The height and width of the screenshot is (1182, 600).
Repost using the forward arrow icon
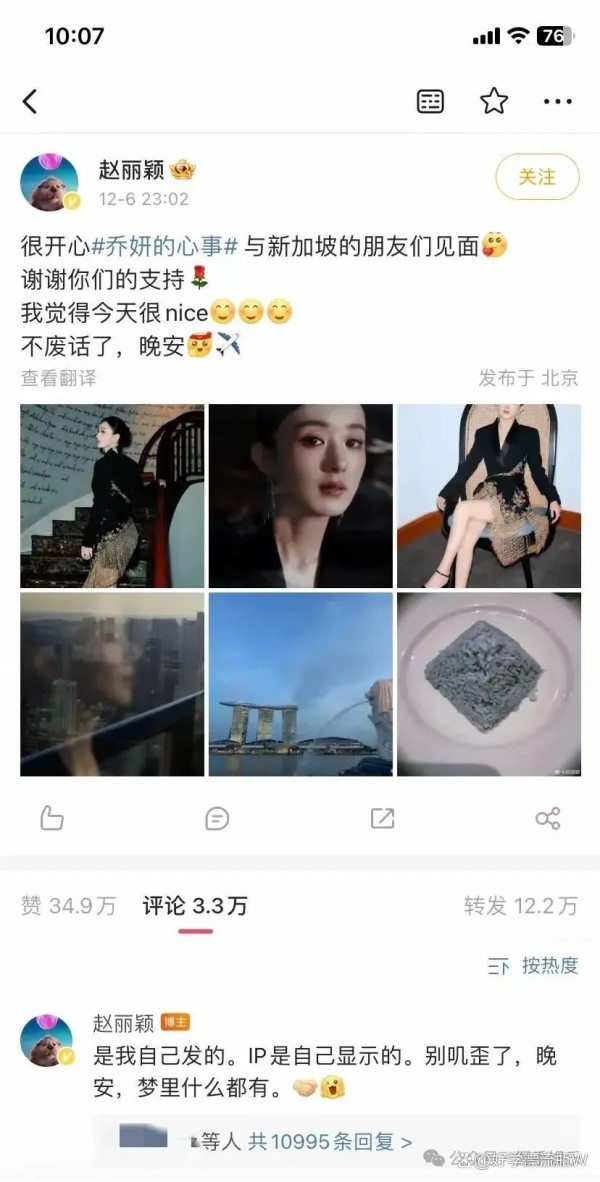383,818
